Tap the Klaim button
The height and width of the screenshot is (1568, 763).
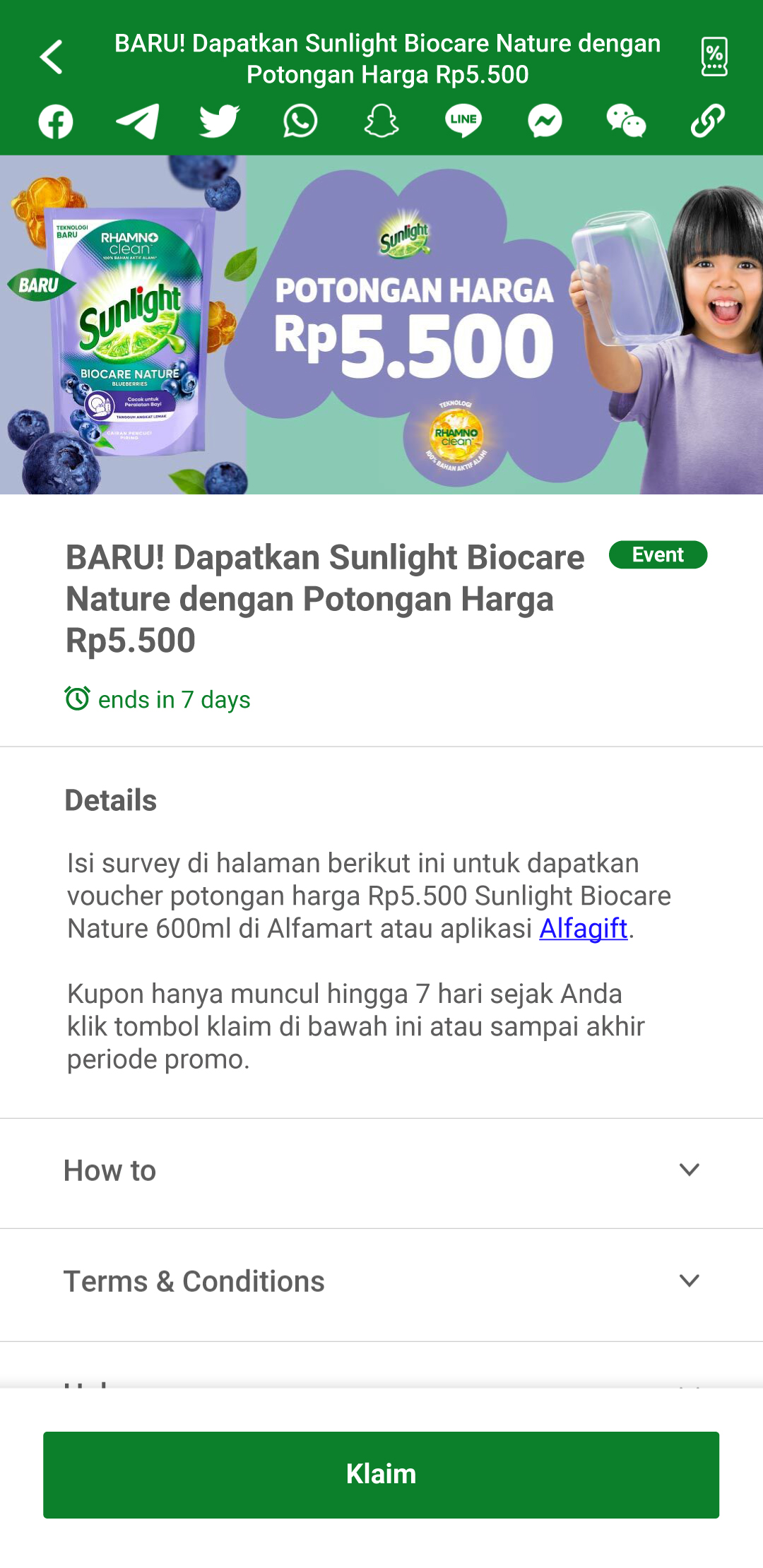click(x=381, y=1475)
